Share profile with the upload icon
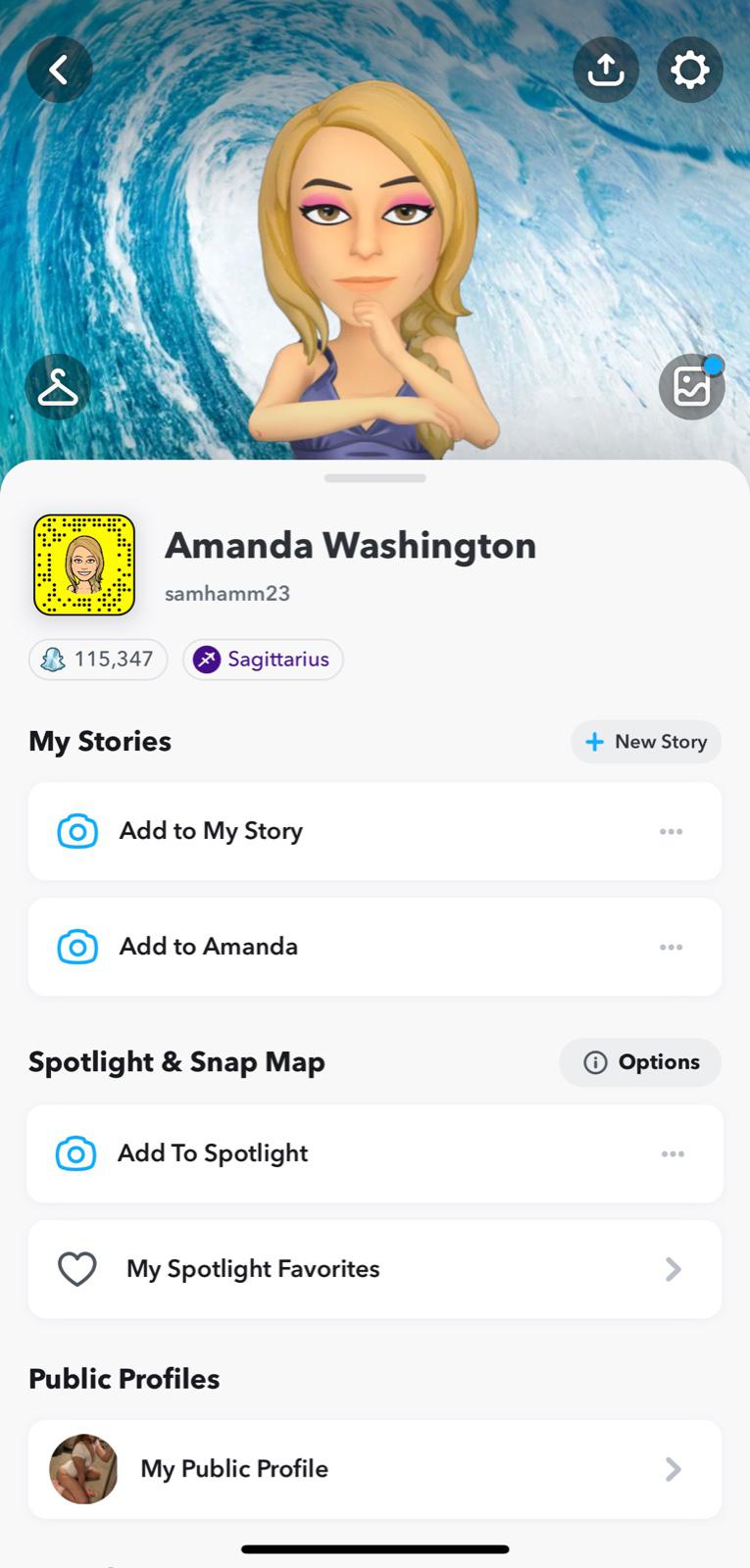Screen dimensions: 750x1568 (x=606, y=70)
